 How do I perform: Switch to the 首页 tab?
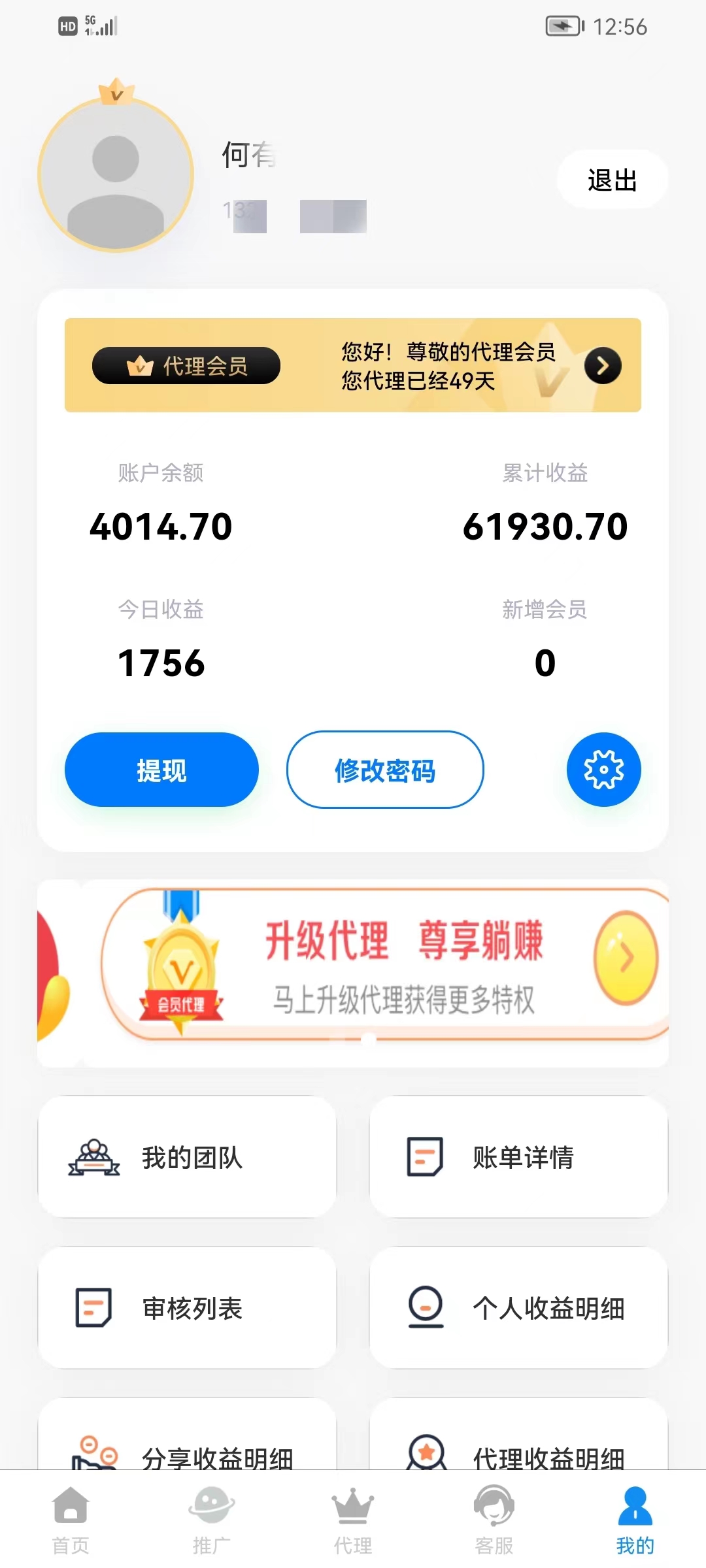point(71,1520)
